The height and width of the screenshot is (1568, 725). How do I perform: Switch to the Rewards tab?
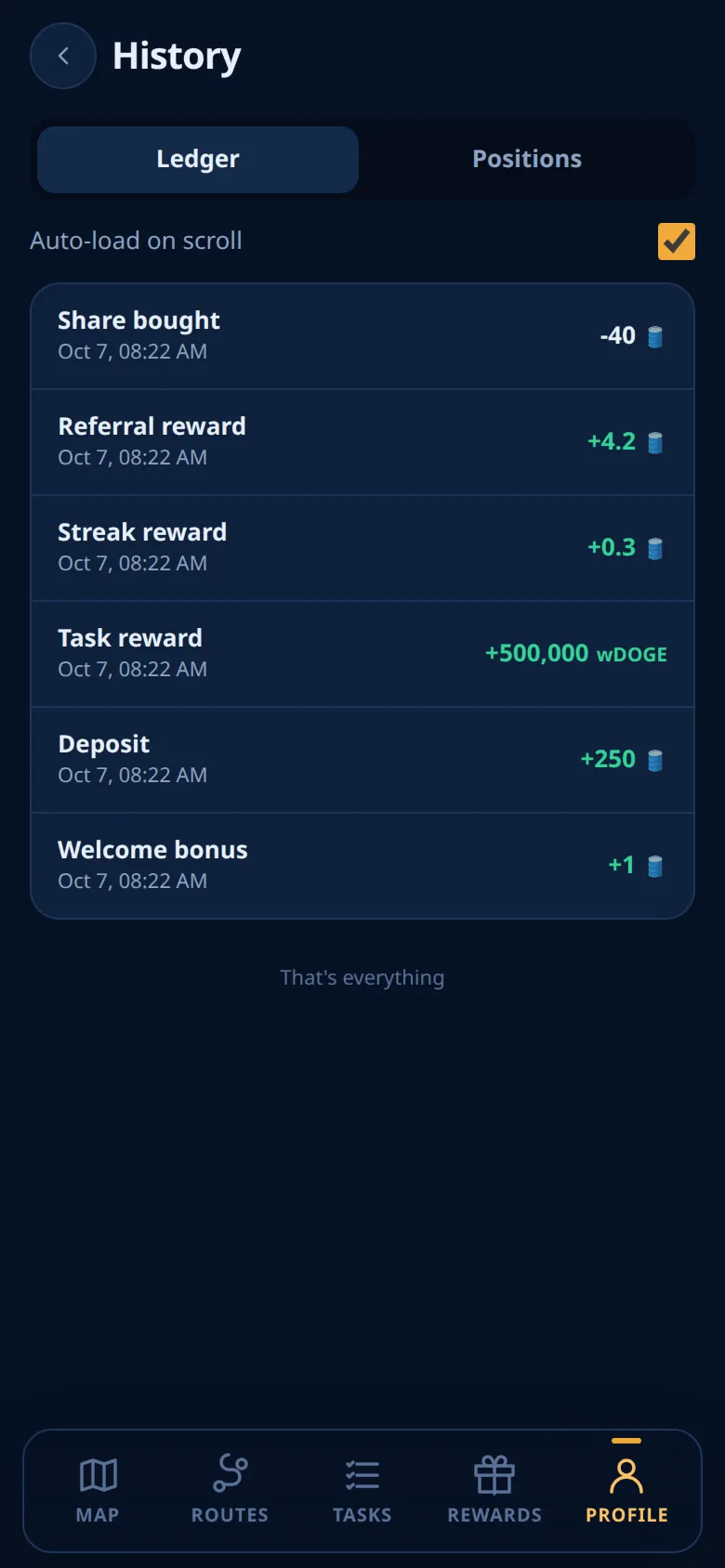click(x=494, y=1490)
